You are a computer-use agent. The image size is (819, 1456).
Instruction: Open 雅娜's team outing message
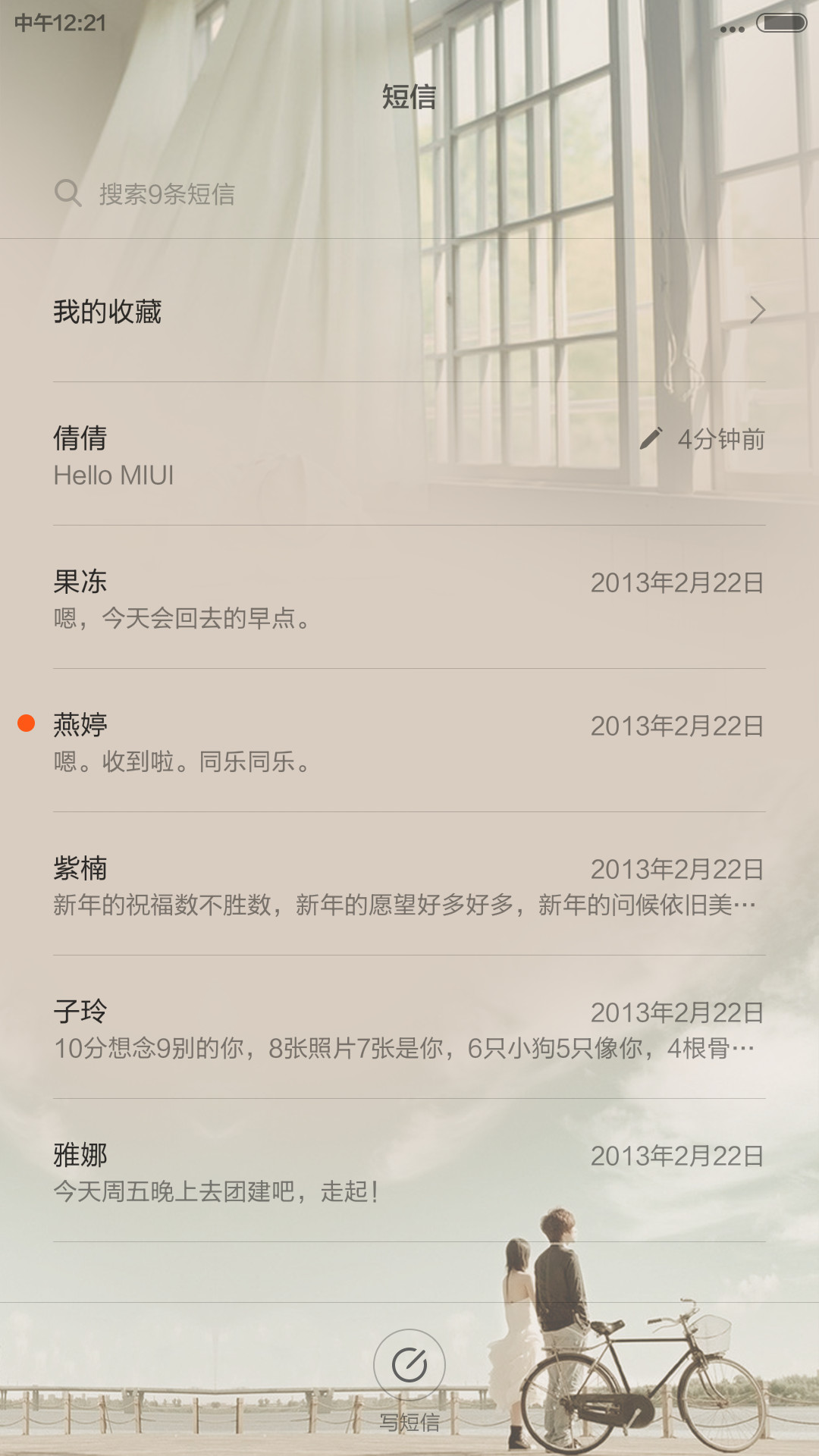click(409, 1171)
